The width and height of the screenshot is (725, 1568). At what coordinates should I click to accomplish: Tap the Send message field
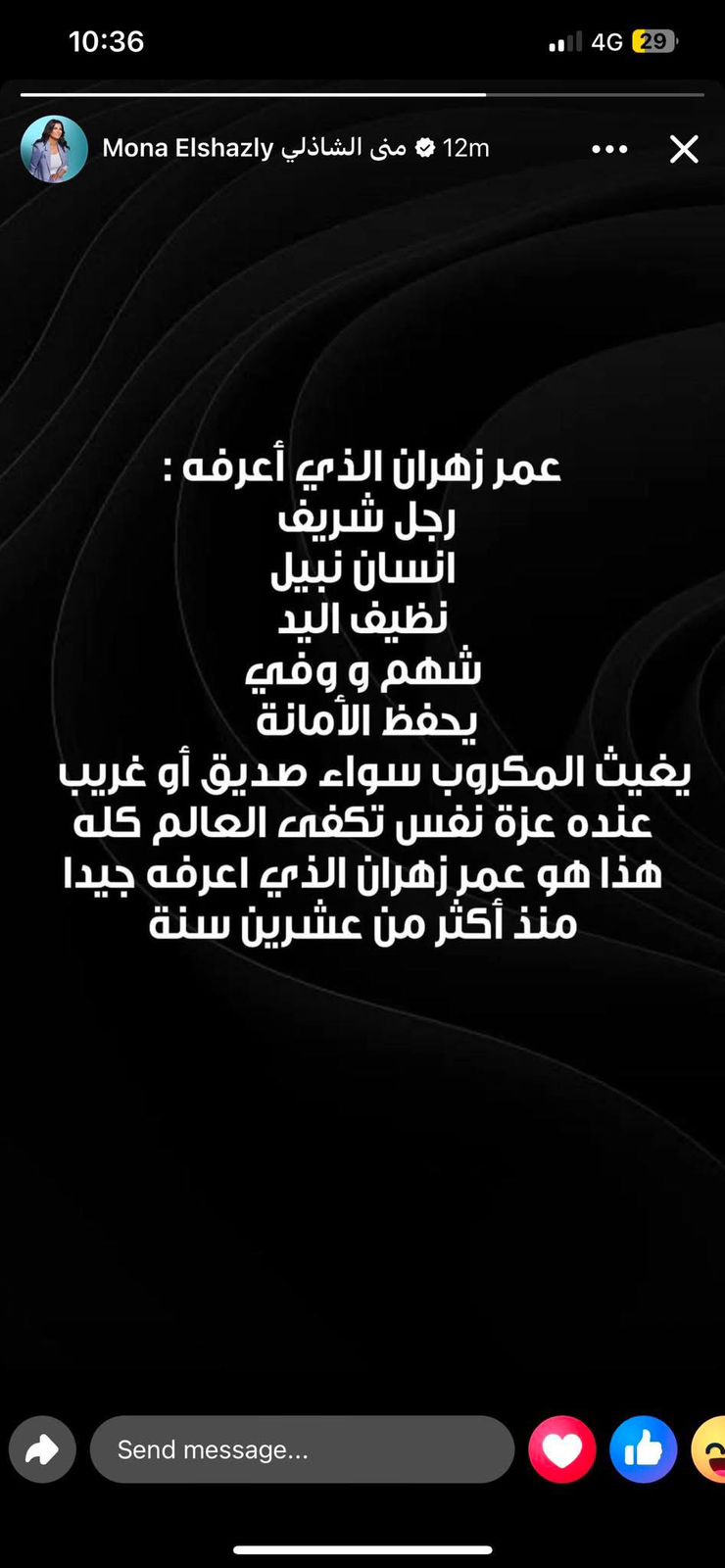[302, 1449]
